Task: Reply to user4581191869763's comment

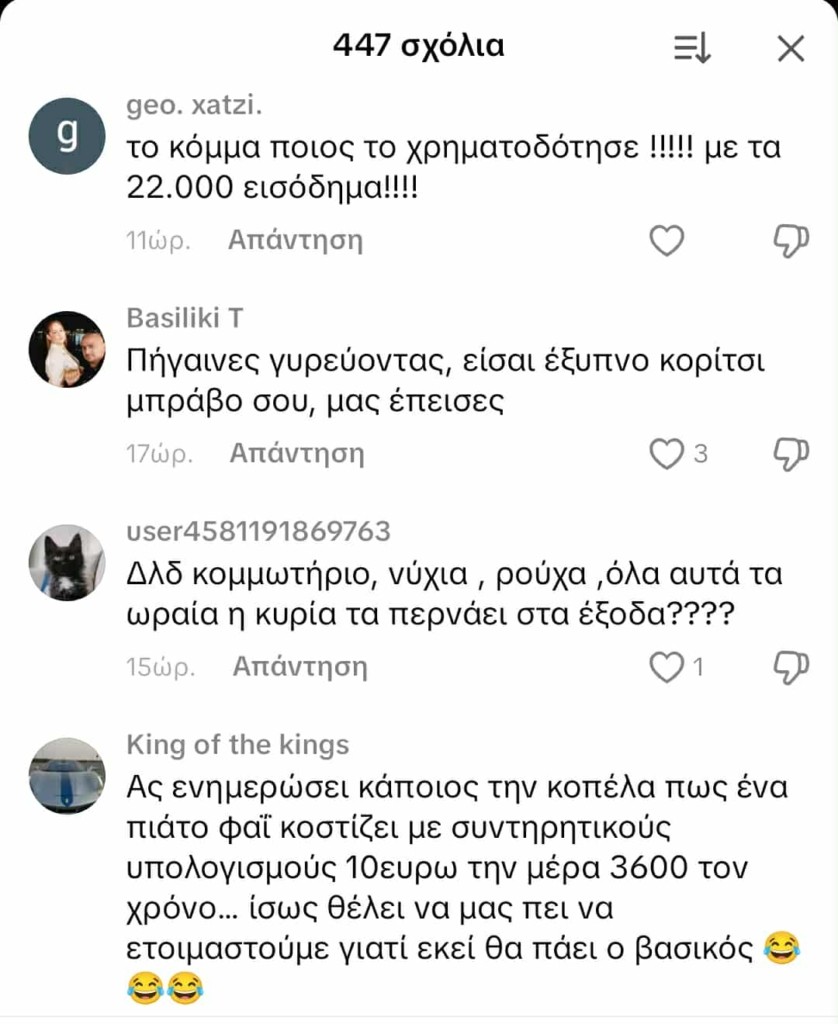Action: click(x=299, y=666)
